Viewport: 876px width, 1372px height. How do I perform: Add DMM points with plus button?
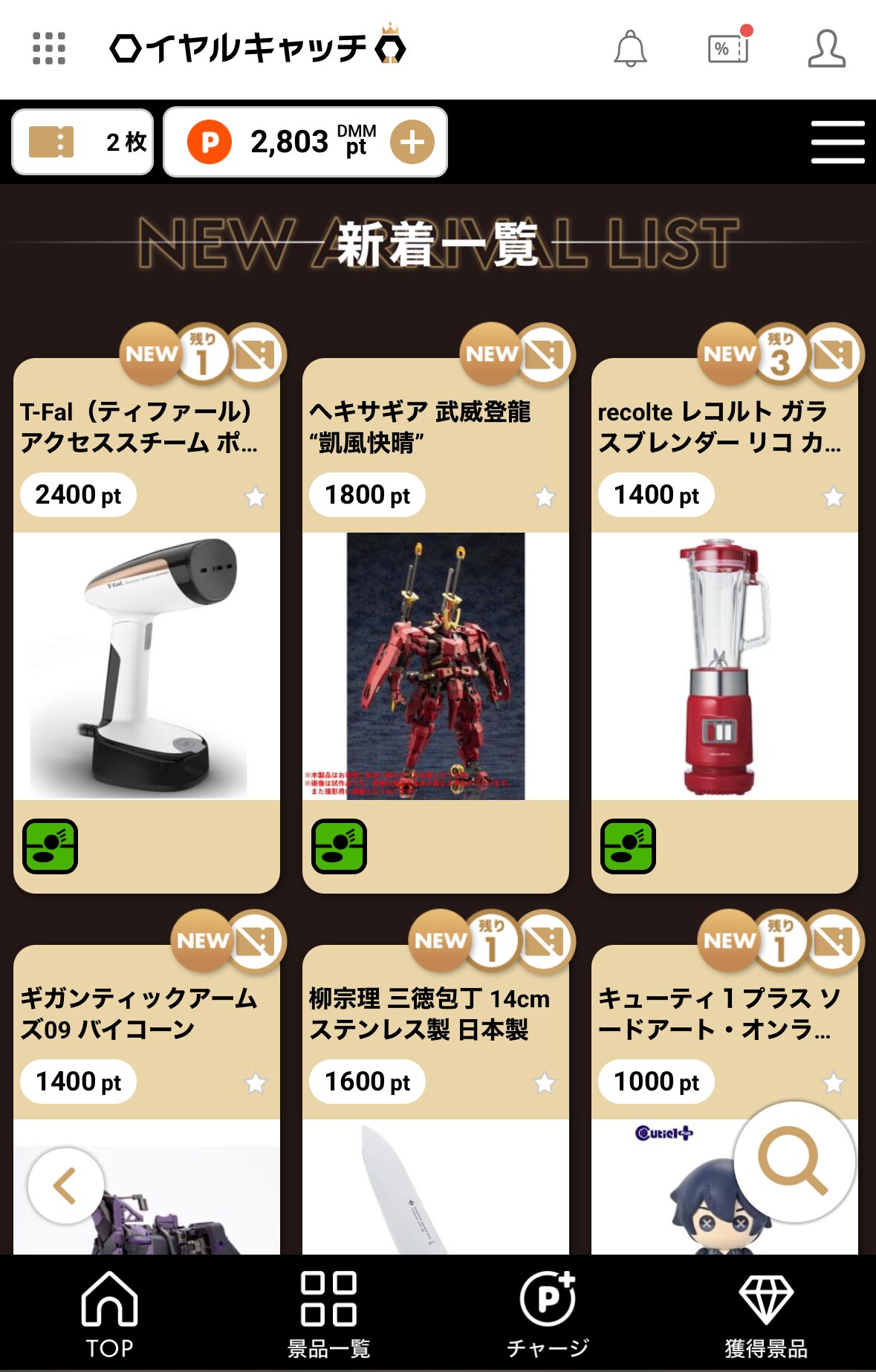(x=412, y=142)
